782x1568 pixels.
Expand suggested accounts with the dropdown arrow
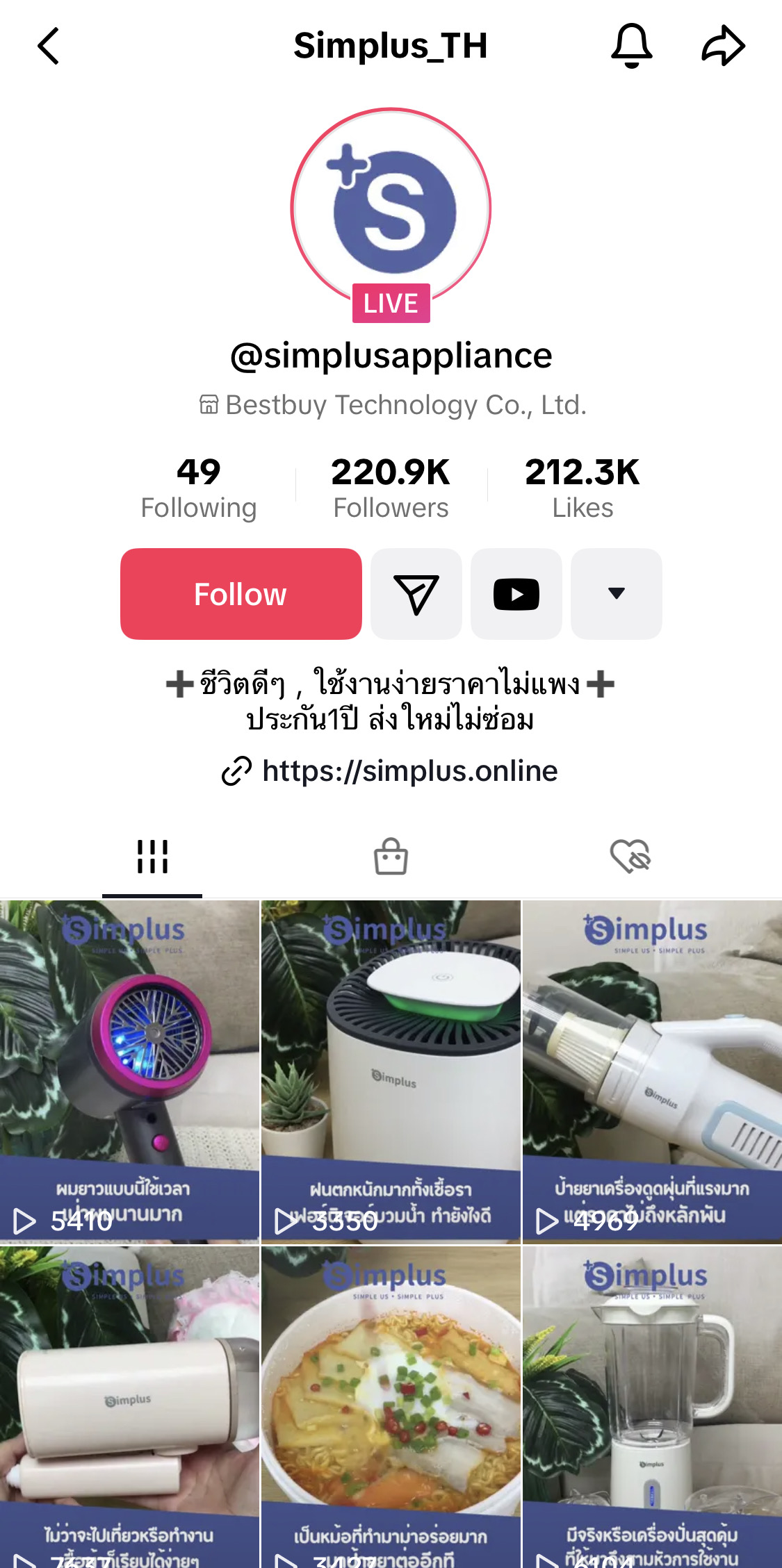point(616,594)
